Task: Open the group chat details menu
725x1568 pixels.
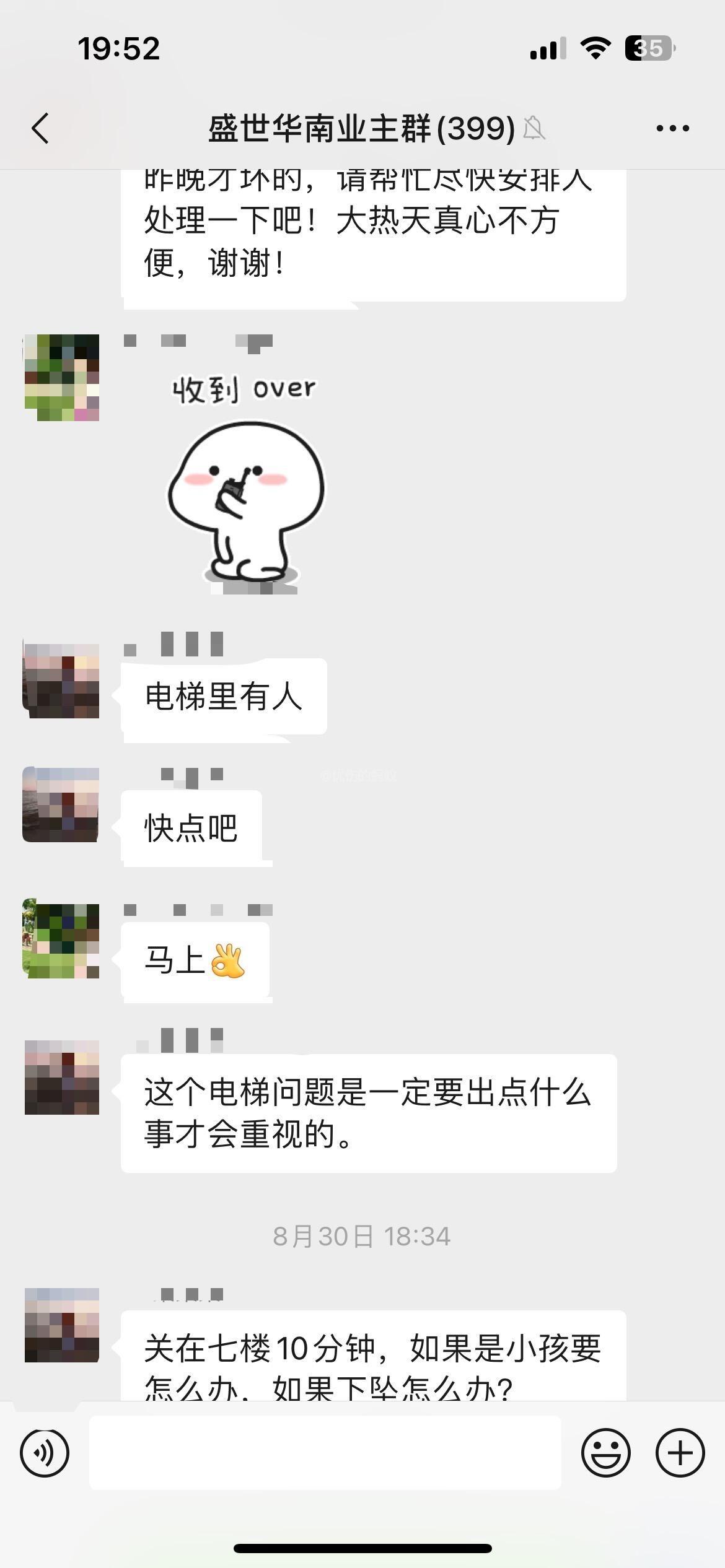Action: click(672, 129)
